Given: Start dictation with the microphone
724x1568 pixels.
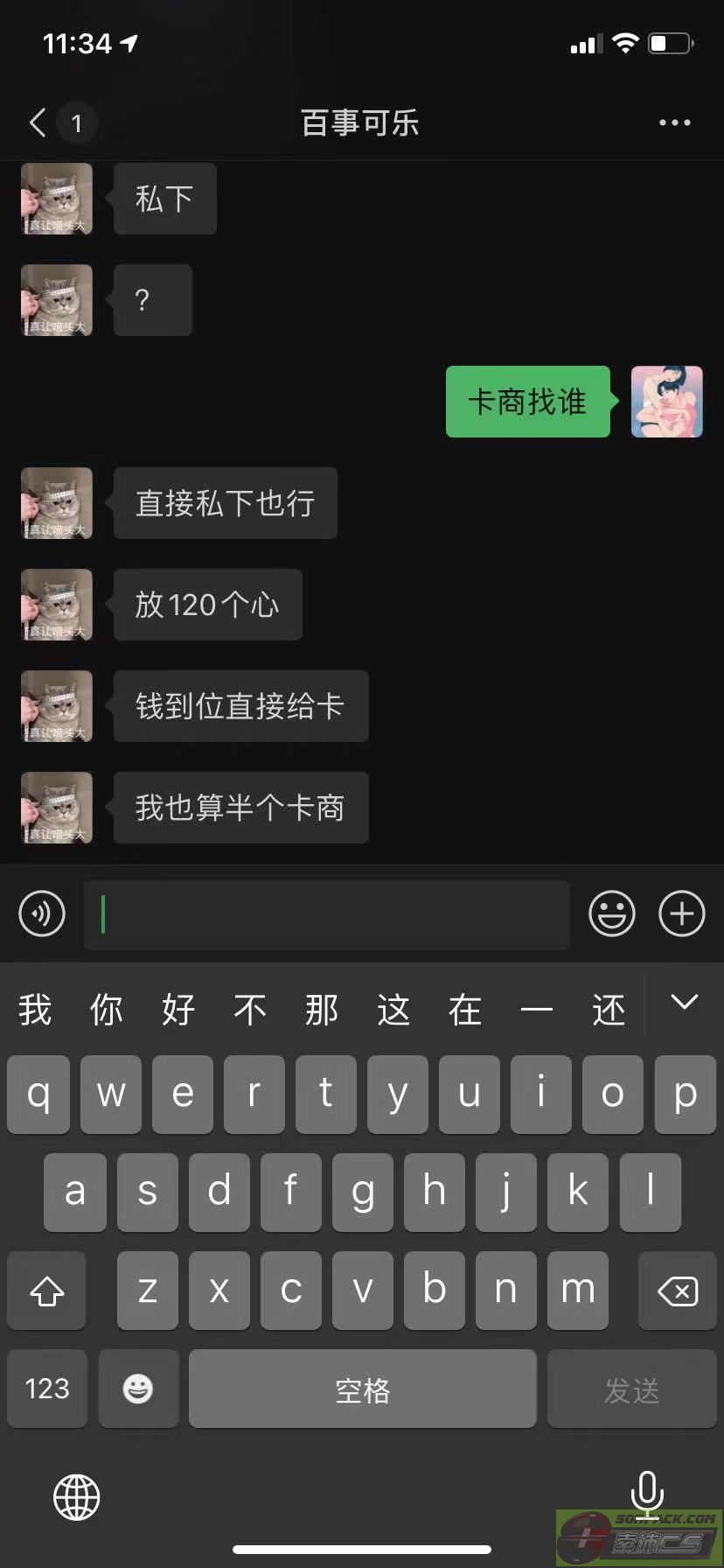Looking at the screenshot, I should coord(647,1494).
